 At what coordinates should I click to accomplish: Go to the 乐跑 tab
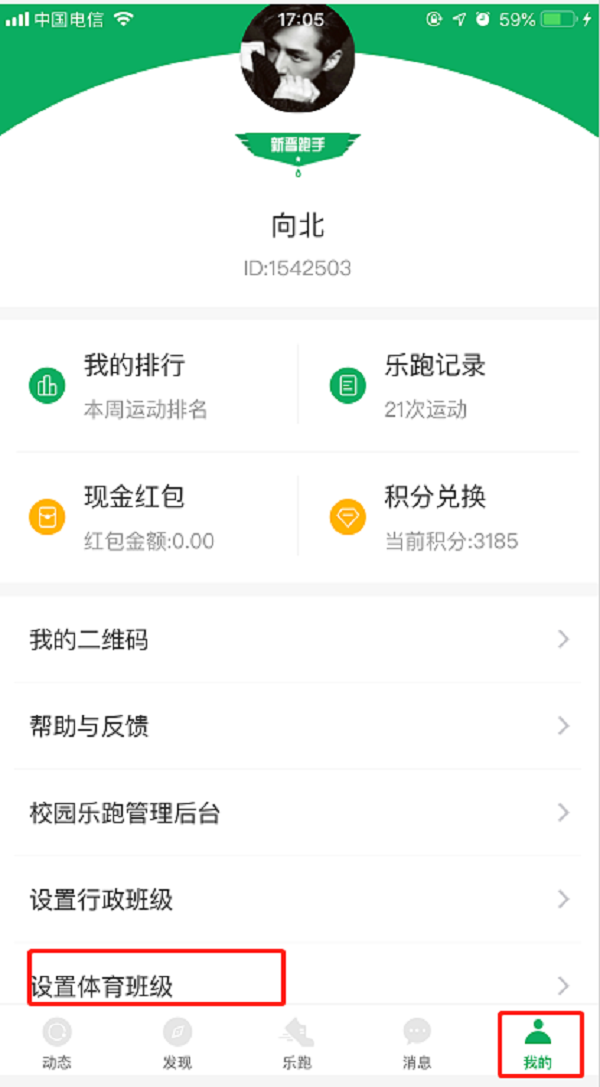298,1043
